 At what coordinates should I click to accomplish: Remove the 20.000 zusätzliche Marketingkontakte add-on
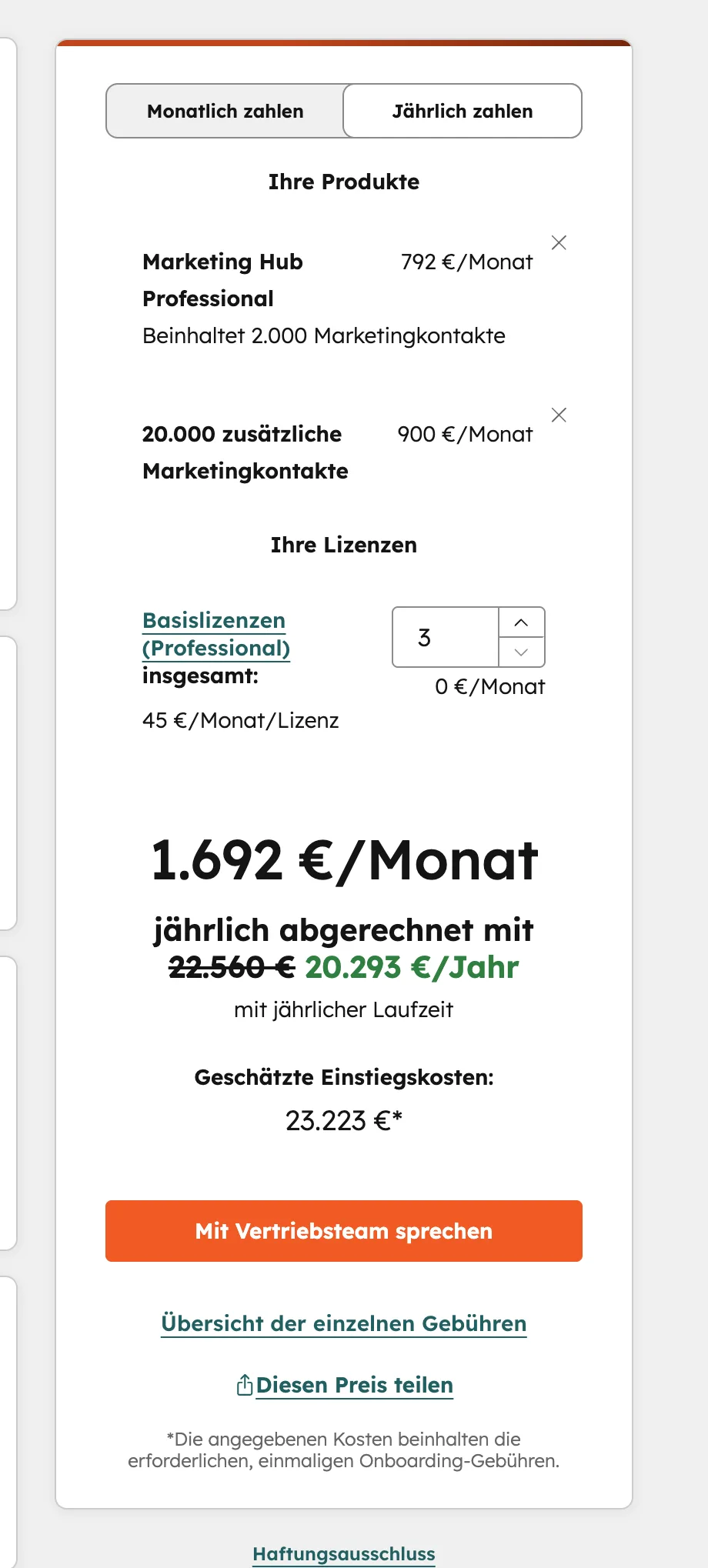point(559,415)
